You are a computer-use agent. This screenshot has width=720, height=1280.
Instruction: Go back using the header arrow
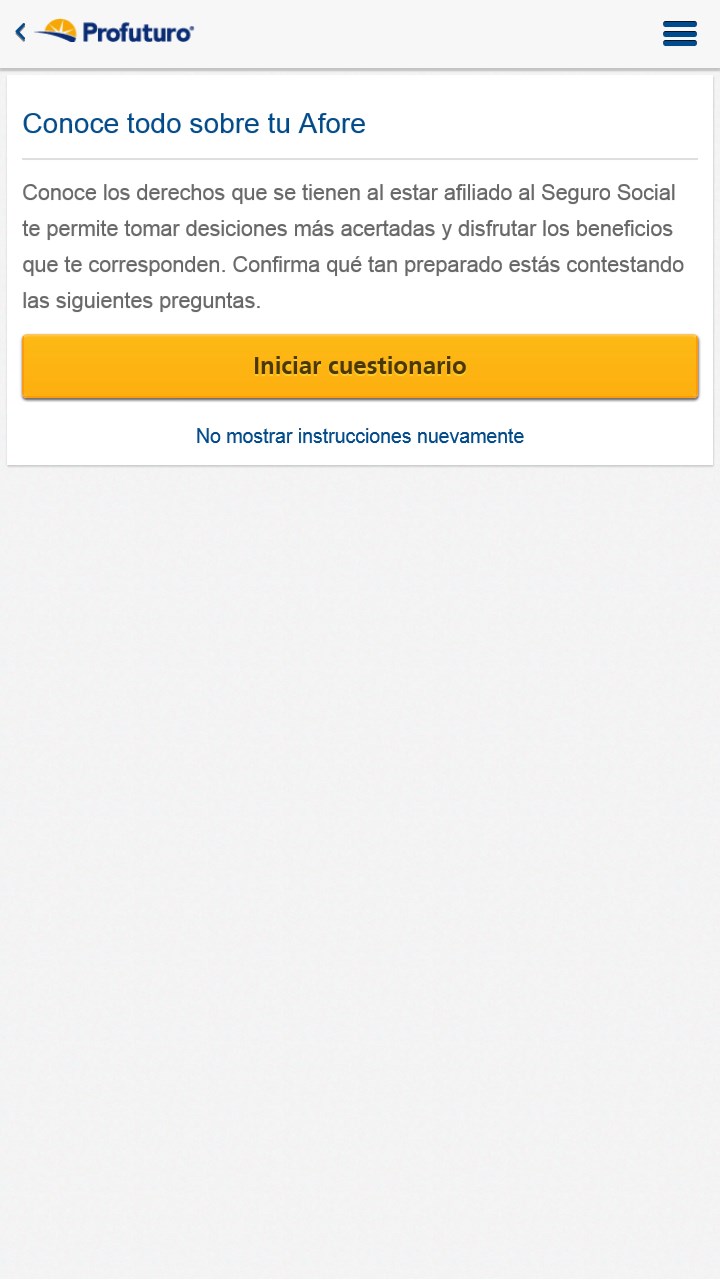20,33
